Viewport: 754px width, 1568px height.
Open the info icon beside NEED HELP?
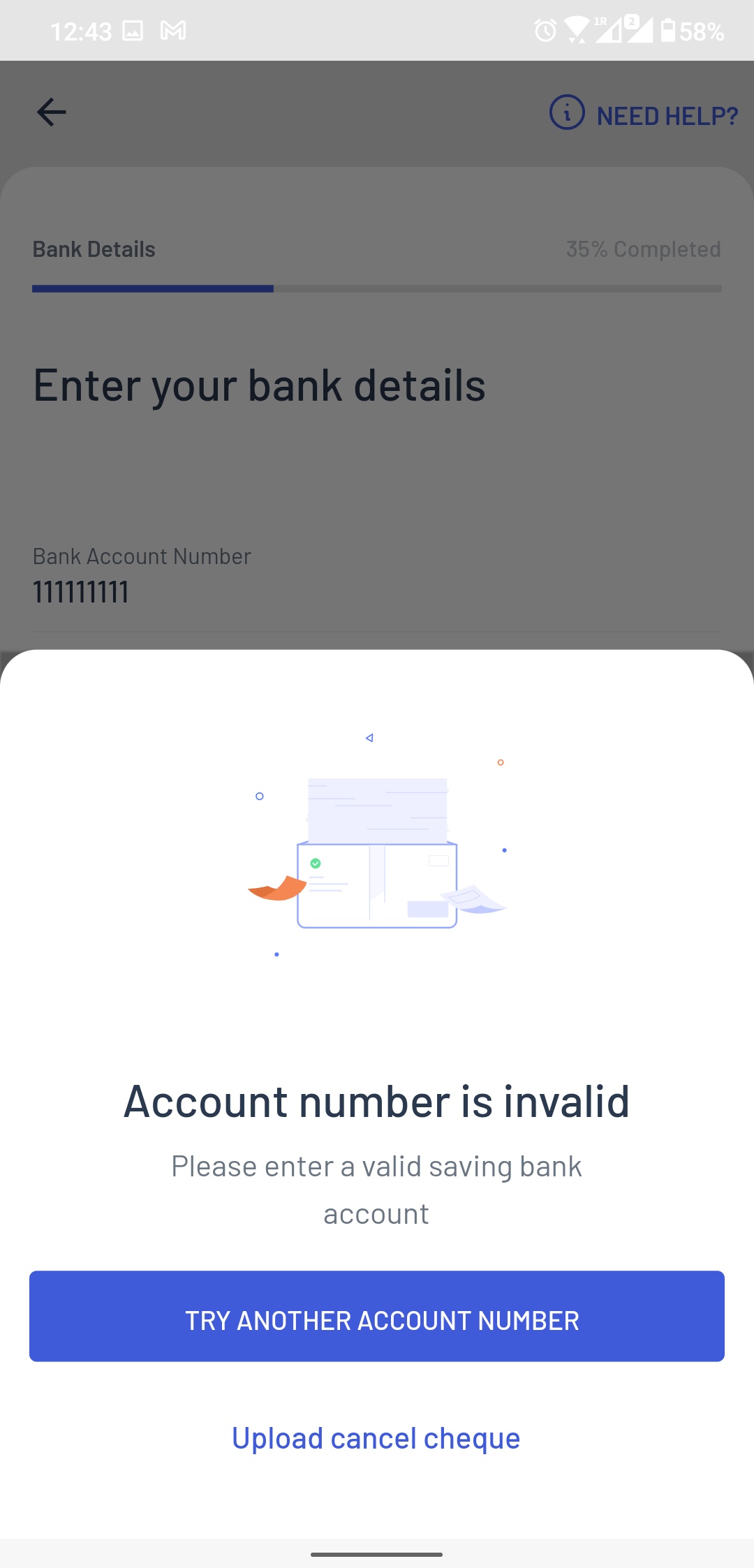pyautogui.click(x=567, y=115)
